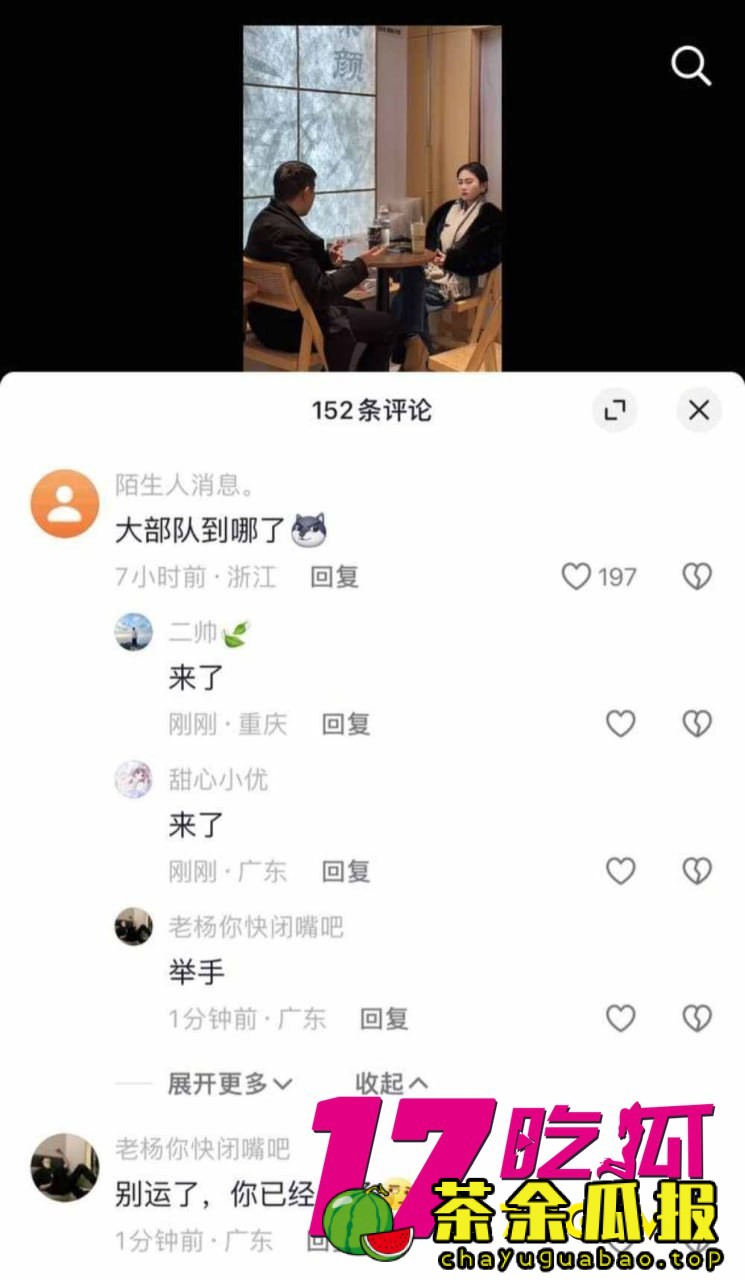The height and width of the screenshot is (1280, 745).
Task: Reply to 甜心小优's comment
Action: tap(346, 871)
